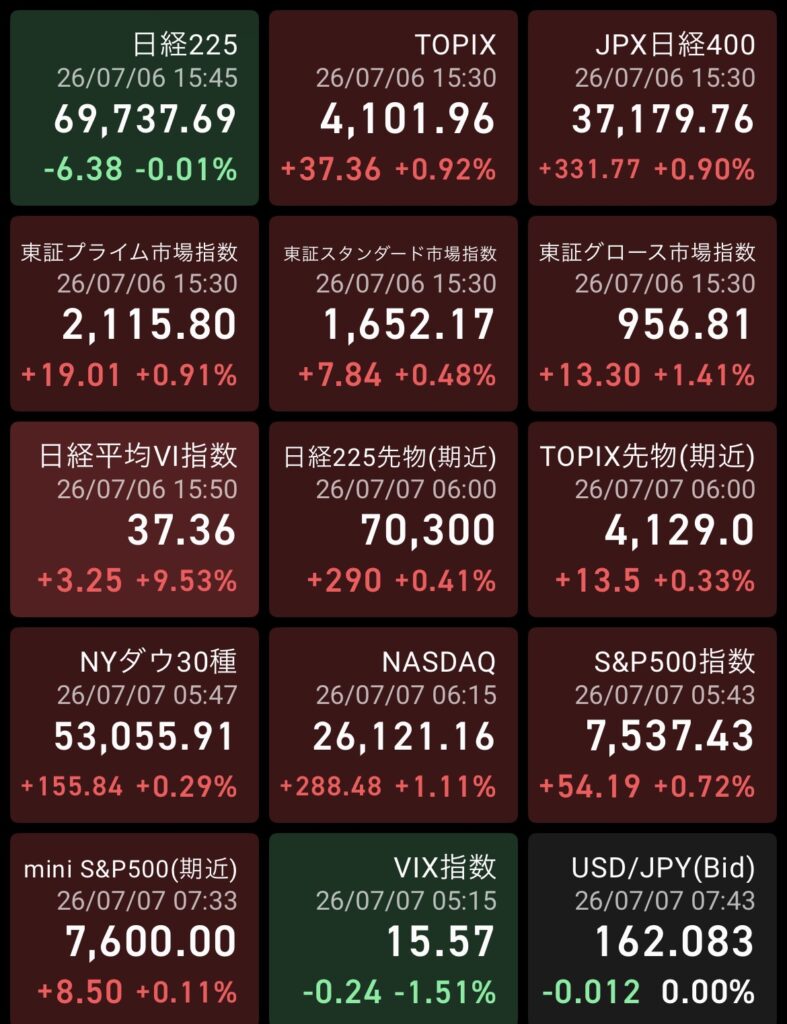Viewport: 787px width, 1024px height.
Task: Open the S&P500指数 tile
Action: tap(652, 725)
